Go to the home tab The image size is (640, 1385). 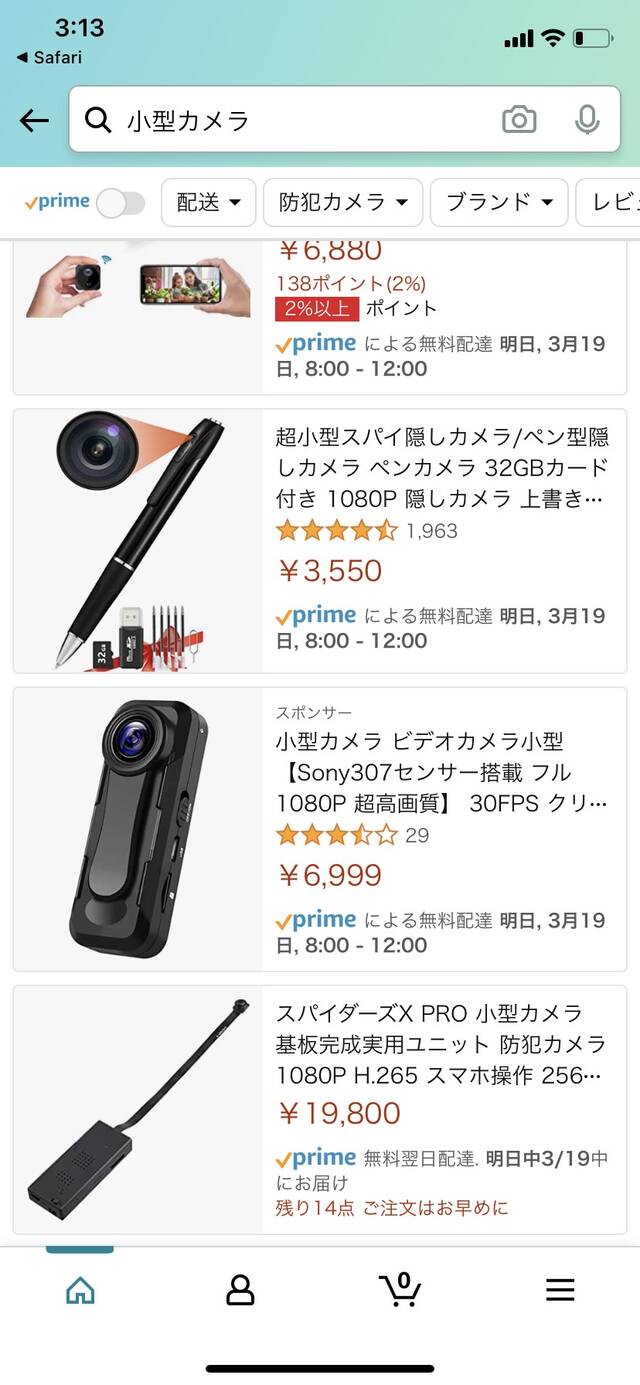click(x=80, y=1290)
